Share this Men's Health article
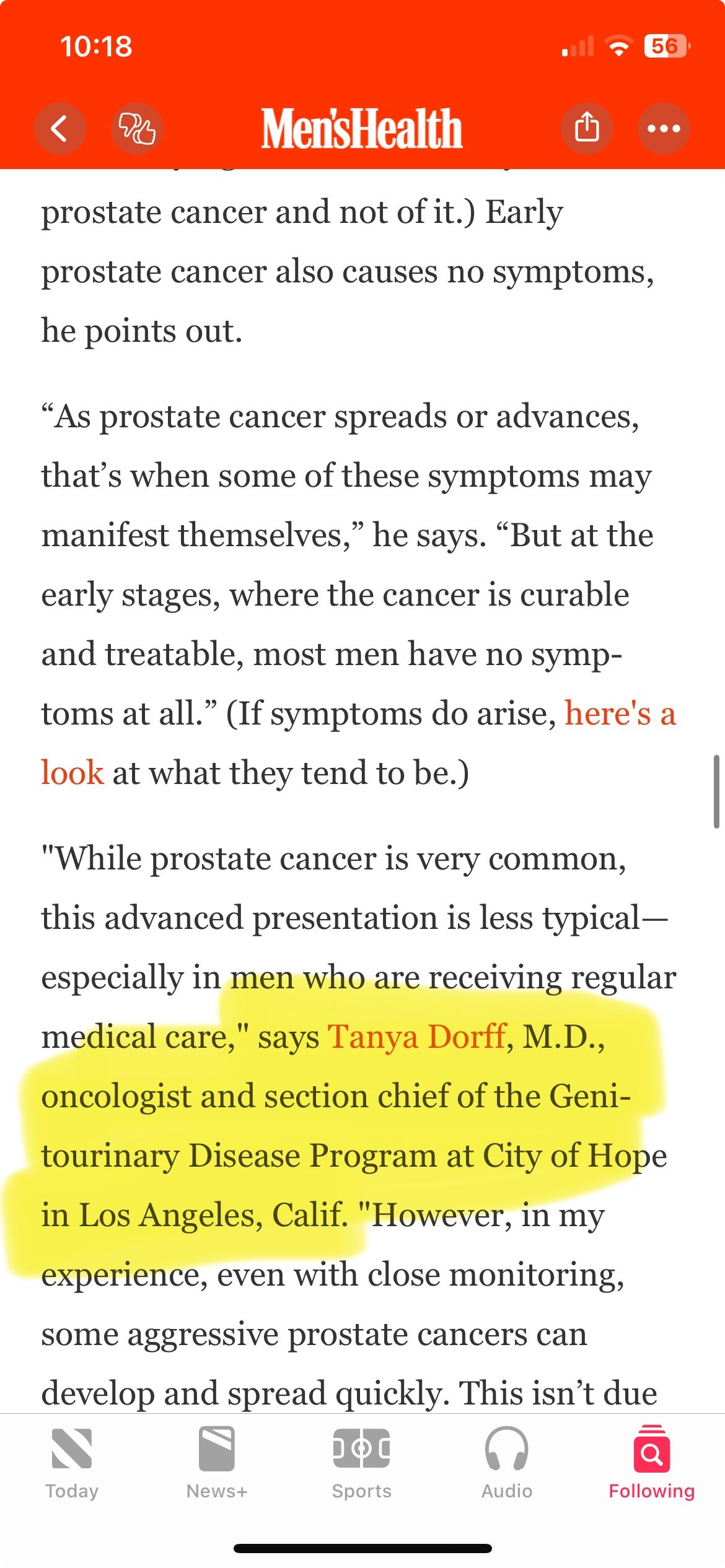 (587, 129)
